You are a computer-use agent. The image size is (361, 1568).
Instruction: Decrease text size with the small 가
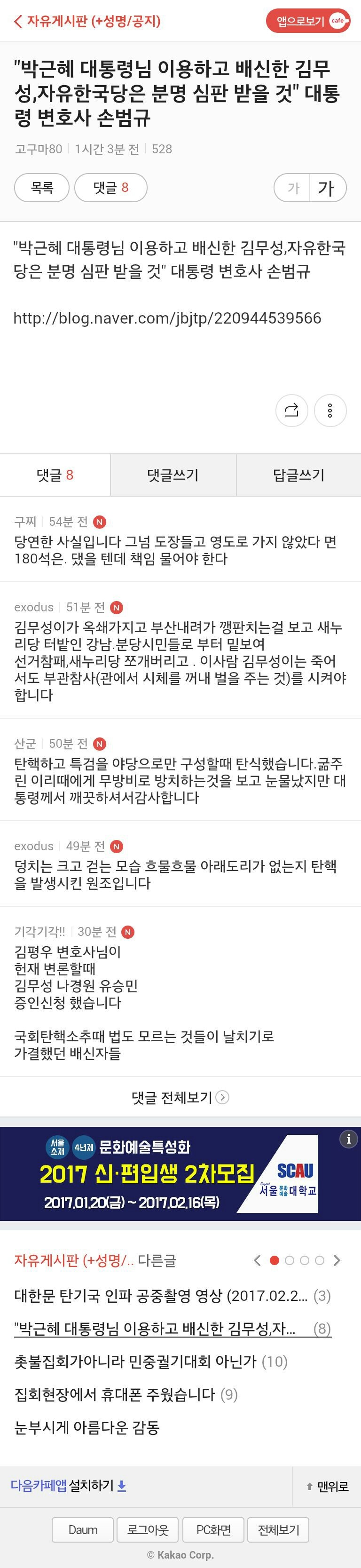(293, 188)
